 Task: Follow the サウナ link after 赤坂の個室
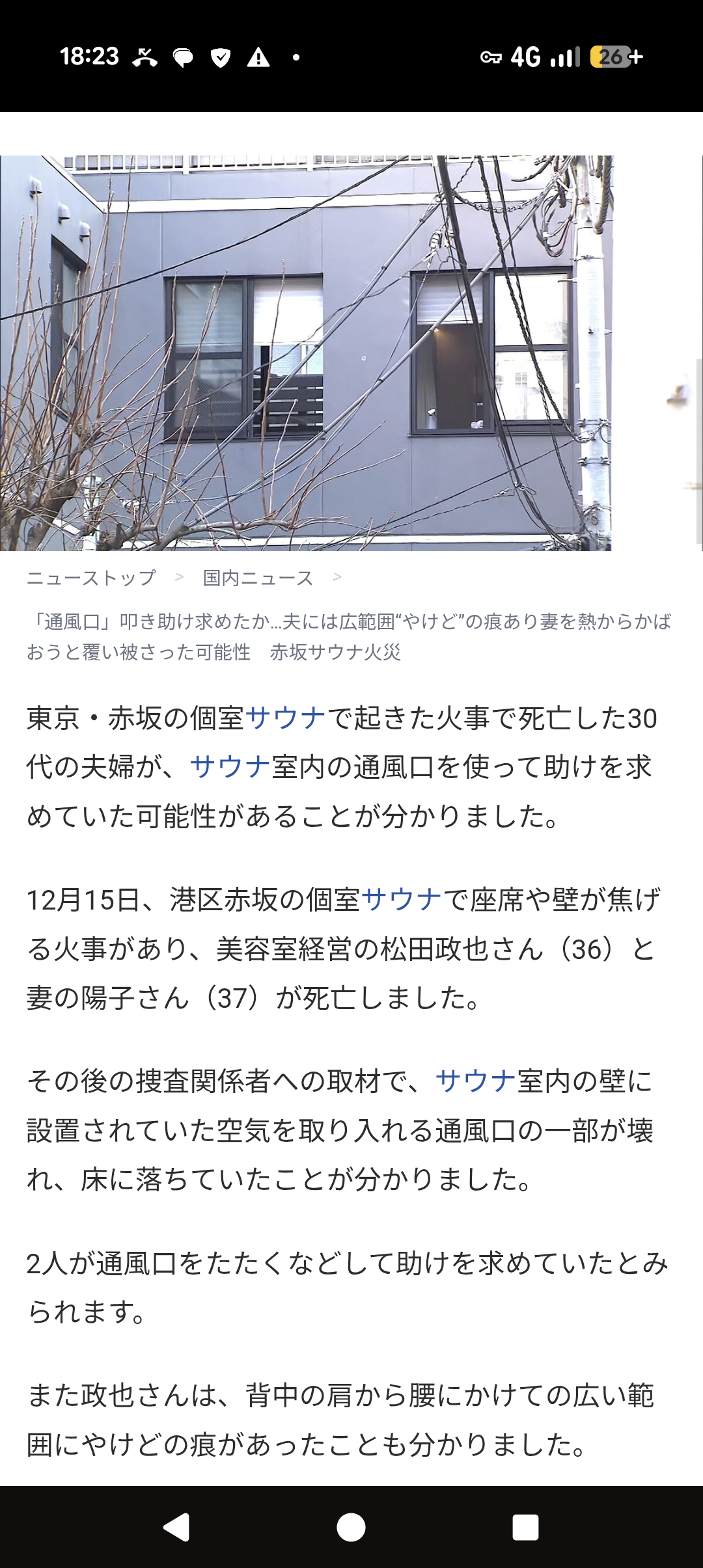click(286, 718)
